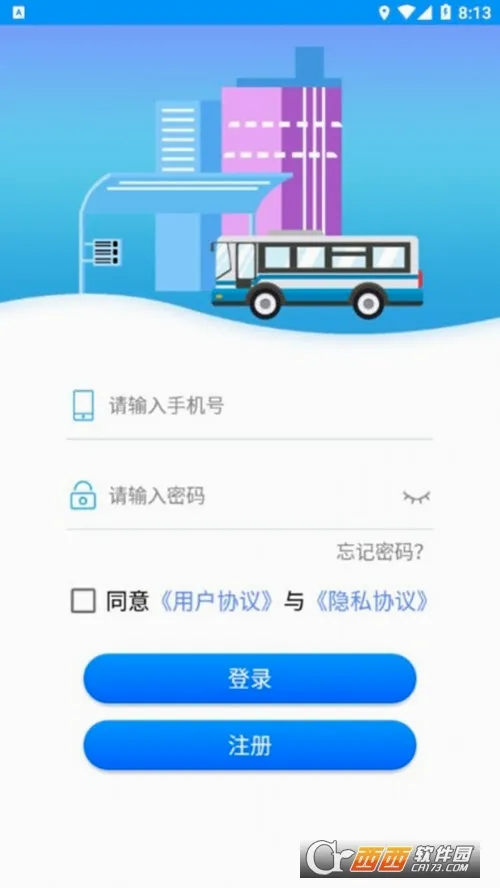The width and height of the screenshot is (500, 888).
Task: Tap the 登录 button
Action: 250,678
